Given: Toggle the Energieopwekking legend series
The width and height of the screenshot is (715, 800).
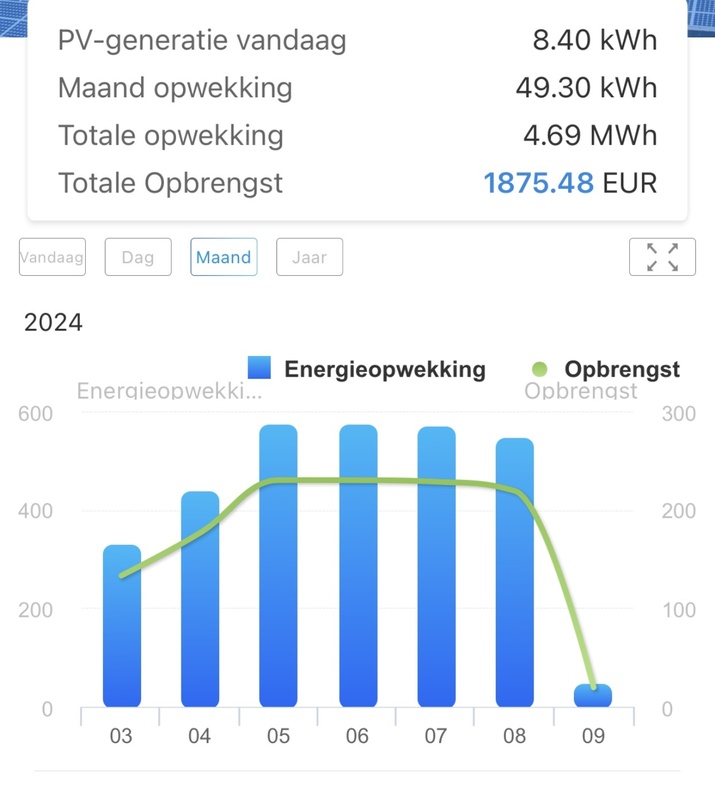Looking at the screenshot, I should (x=367, y=369).
